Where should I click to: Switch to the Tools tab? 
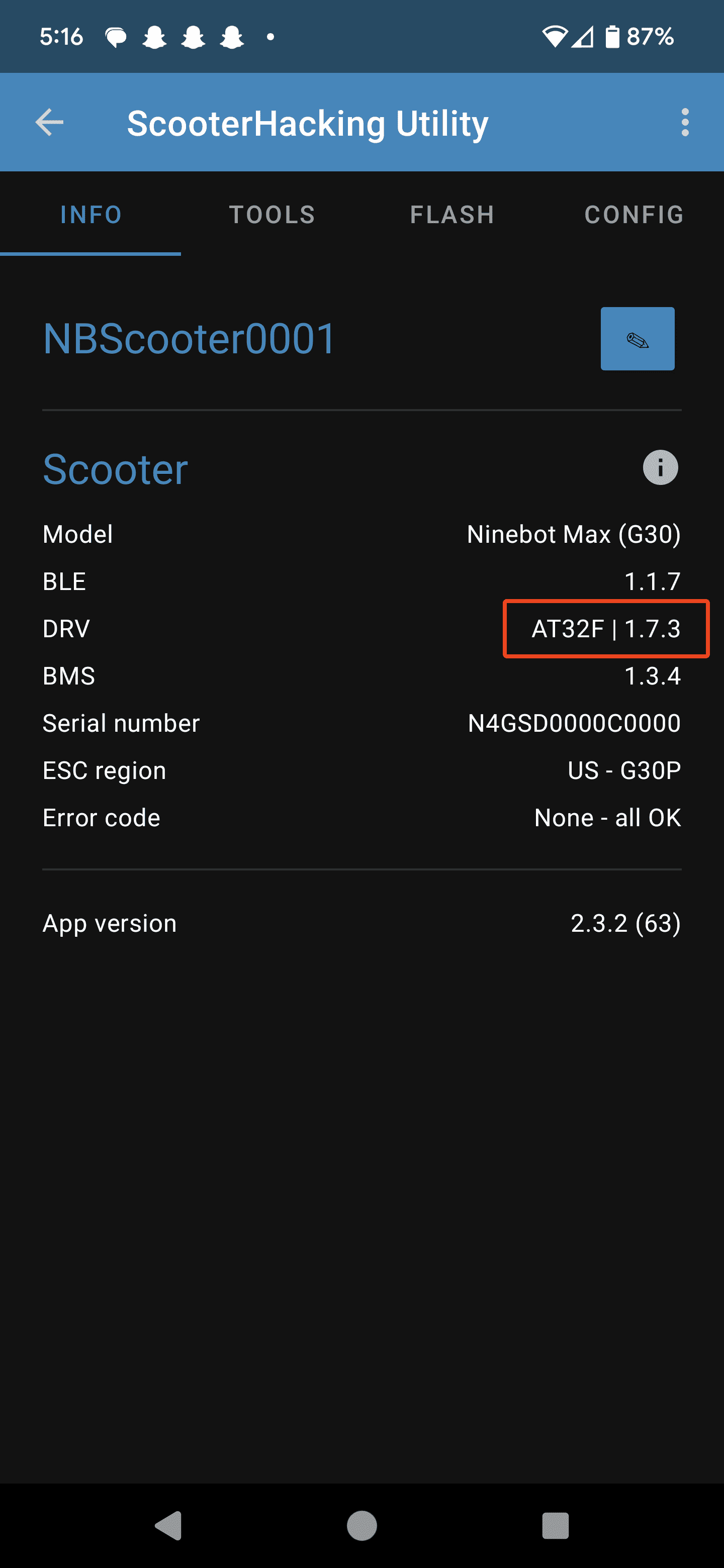click(271, 214)
